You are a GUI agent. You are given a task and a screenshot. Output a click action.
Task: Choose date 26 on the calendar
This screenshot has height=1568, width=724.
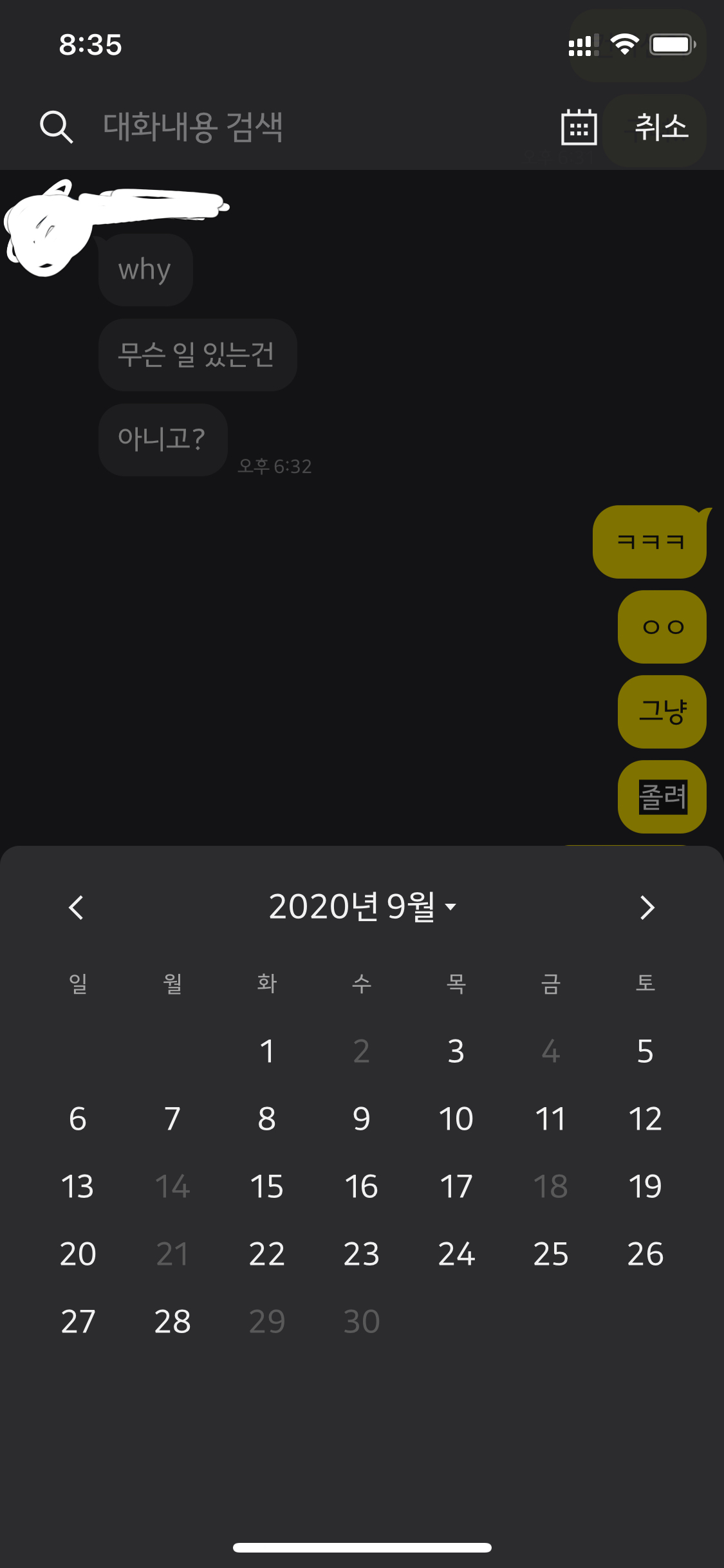click(x=645, y=1254)
